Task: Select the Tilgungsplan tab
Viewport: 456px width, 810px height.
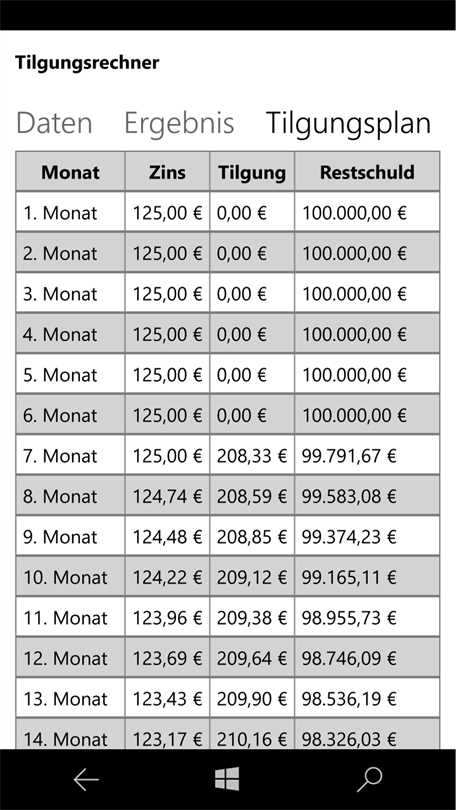Action: pos(348,124)
